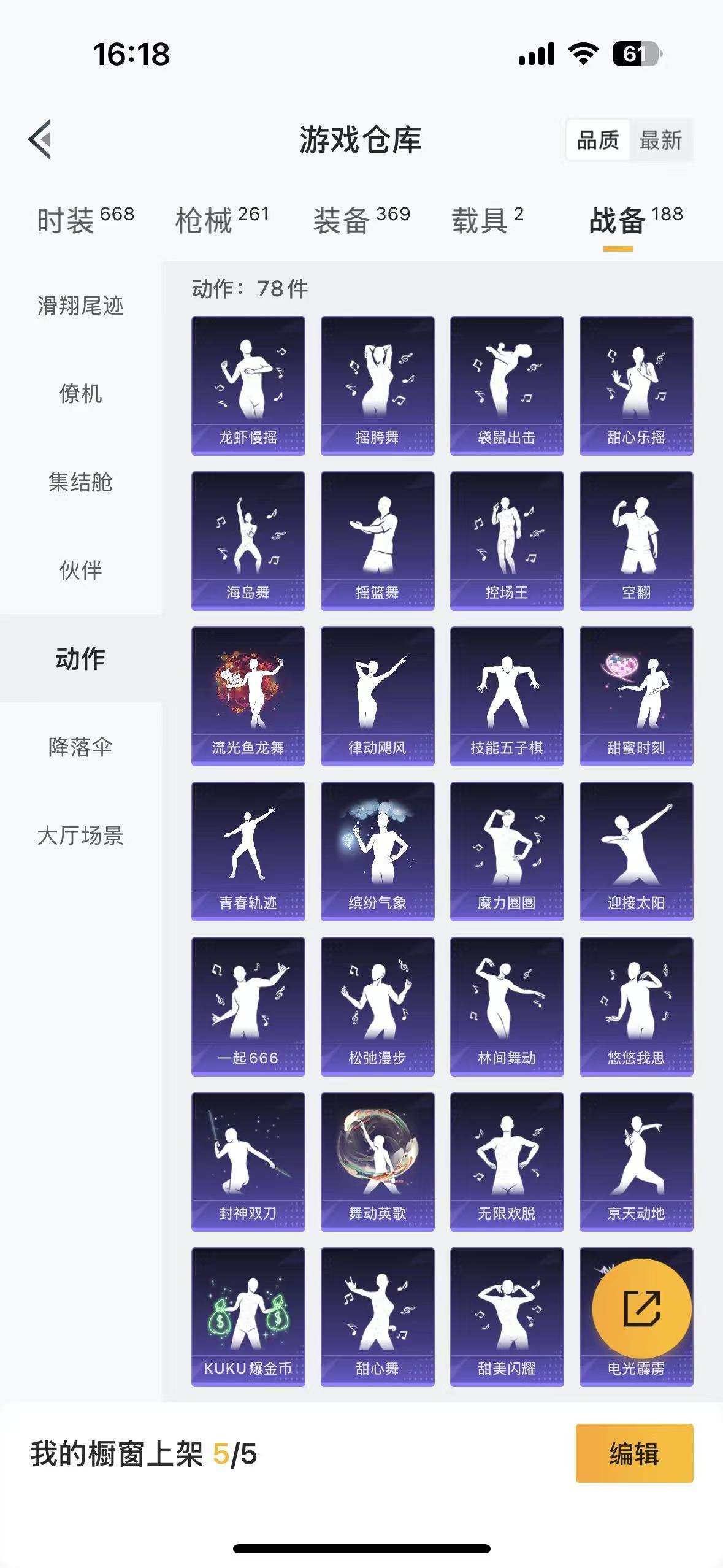Open the 电光霹雳 share icon
Image resolution: width=723 pixels, height=1568 pixels.
638,1307
